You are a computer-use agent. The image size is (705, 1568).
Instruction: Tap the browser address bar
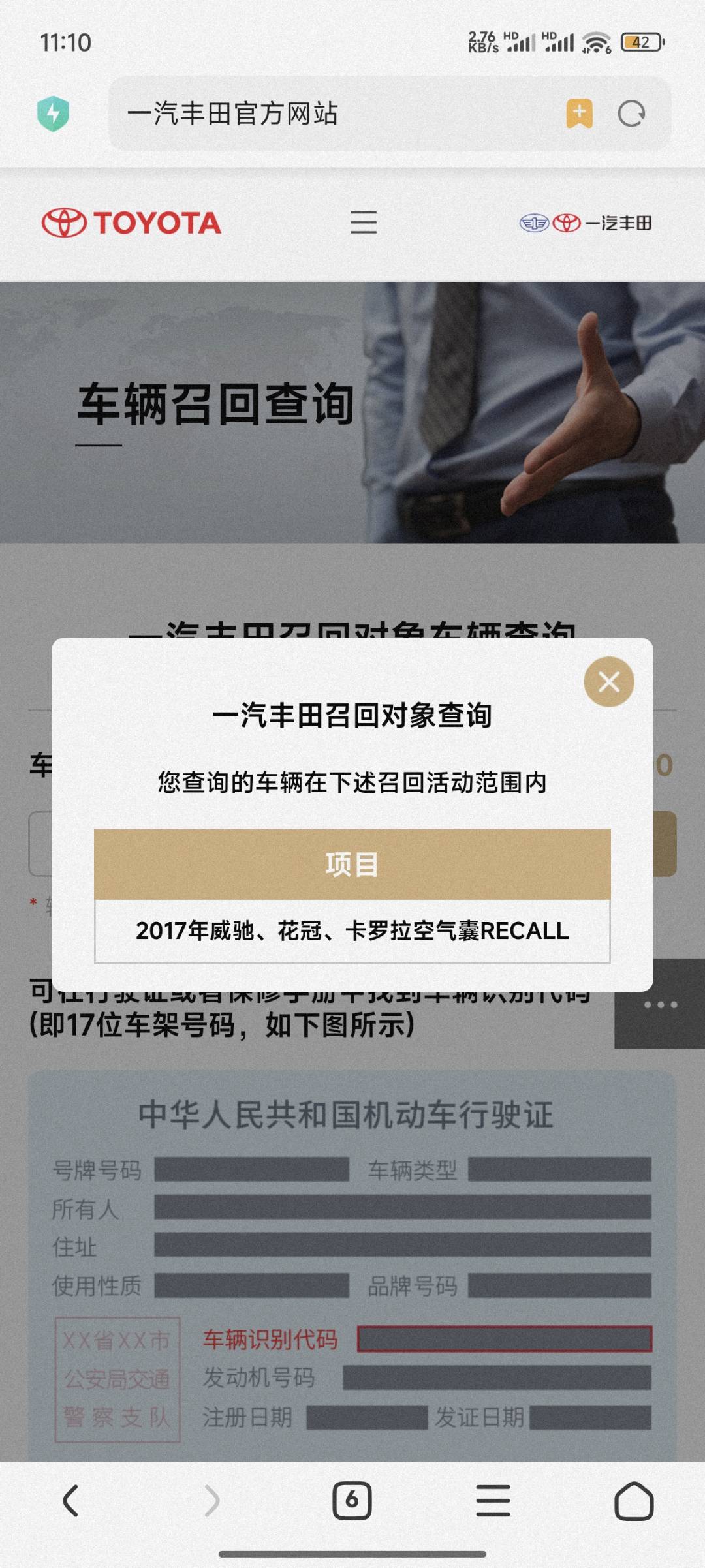click(326, 114)
